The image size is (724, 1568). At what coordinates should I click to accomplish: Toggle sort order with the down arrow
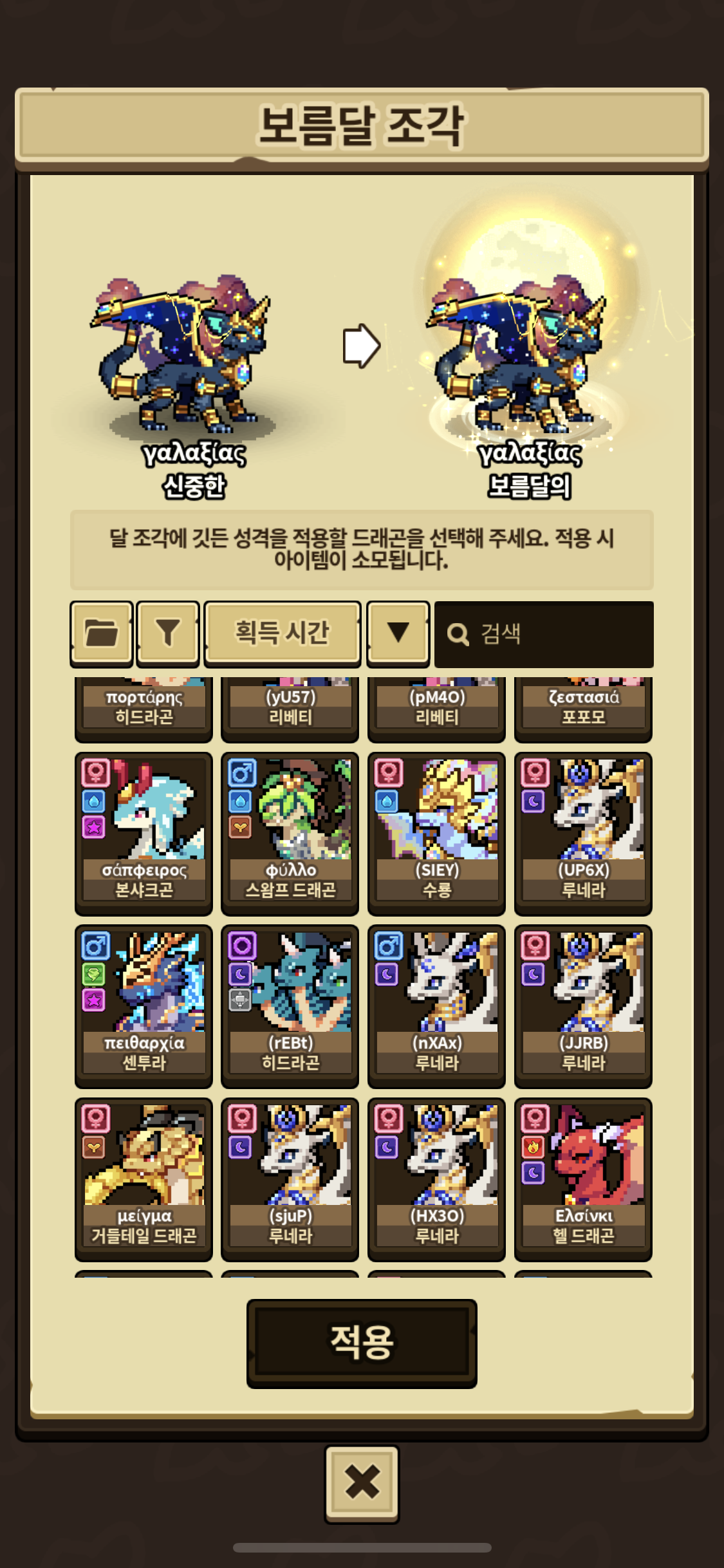click(398, 633)
